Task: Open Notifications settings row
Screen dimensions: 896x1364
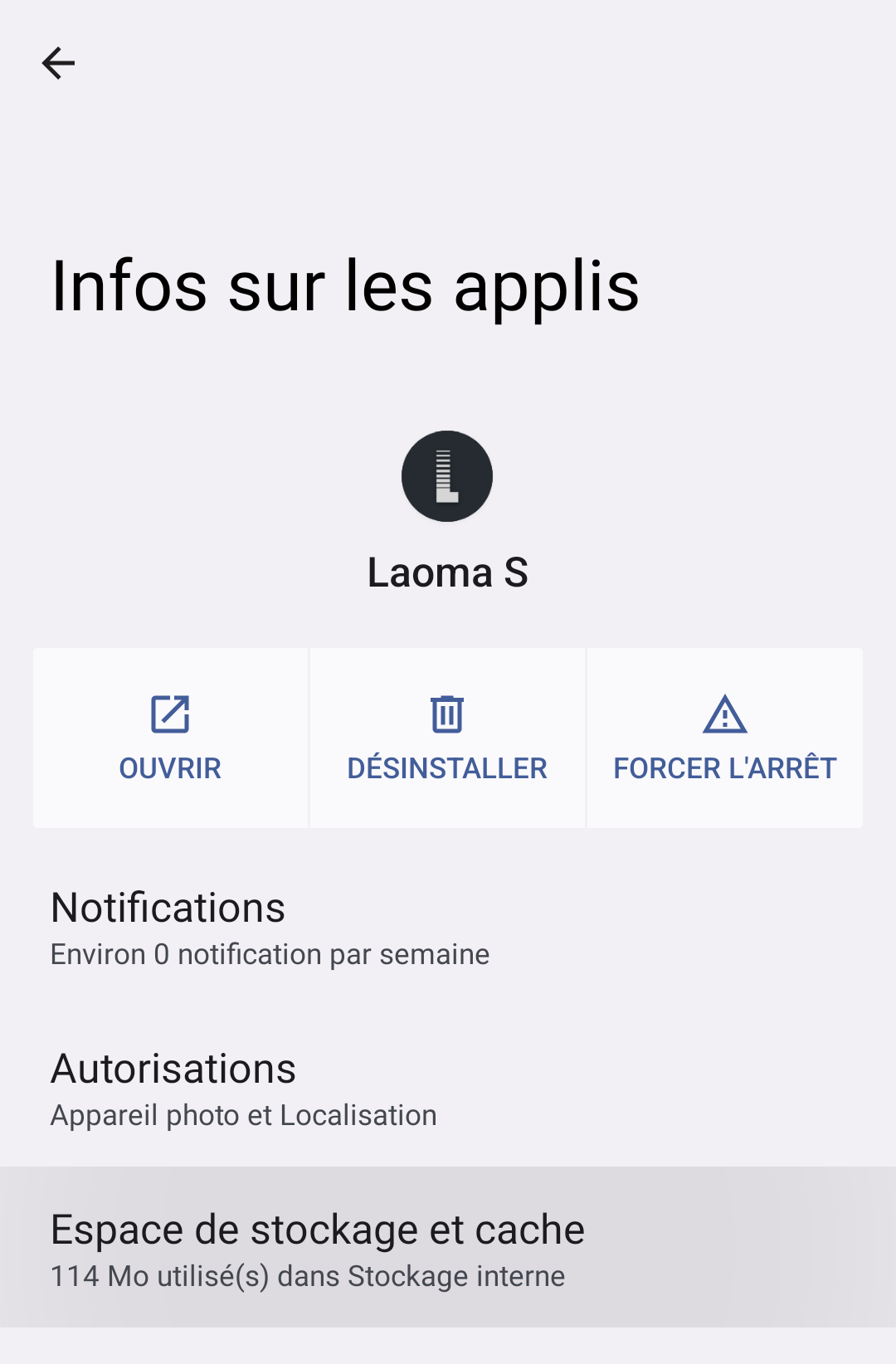Action: click(448, 928)
